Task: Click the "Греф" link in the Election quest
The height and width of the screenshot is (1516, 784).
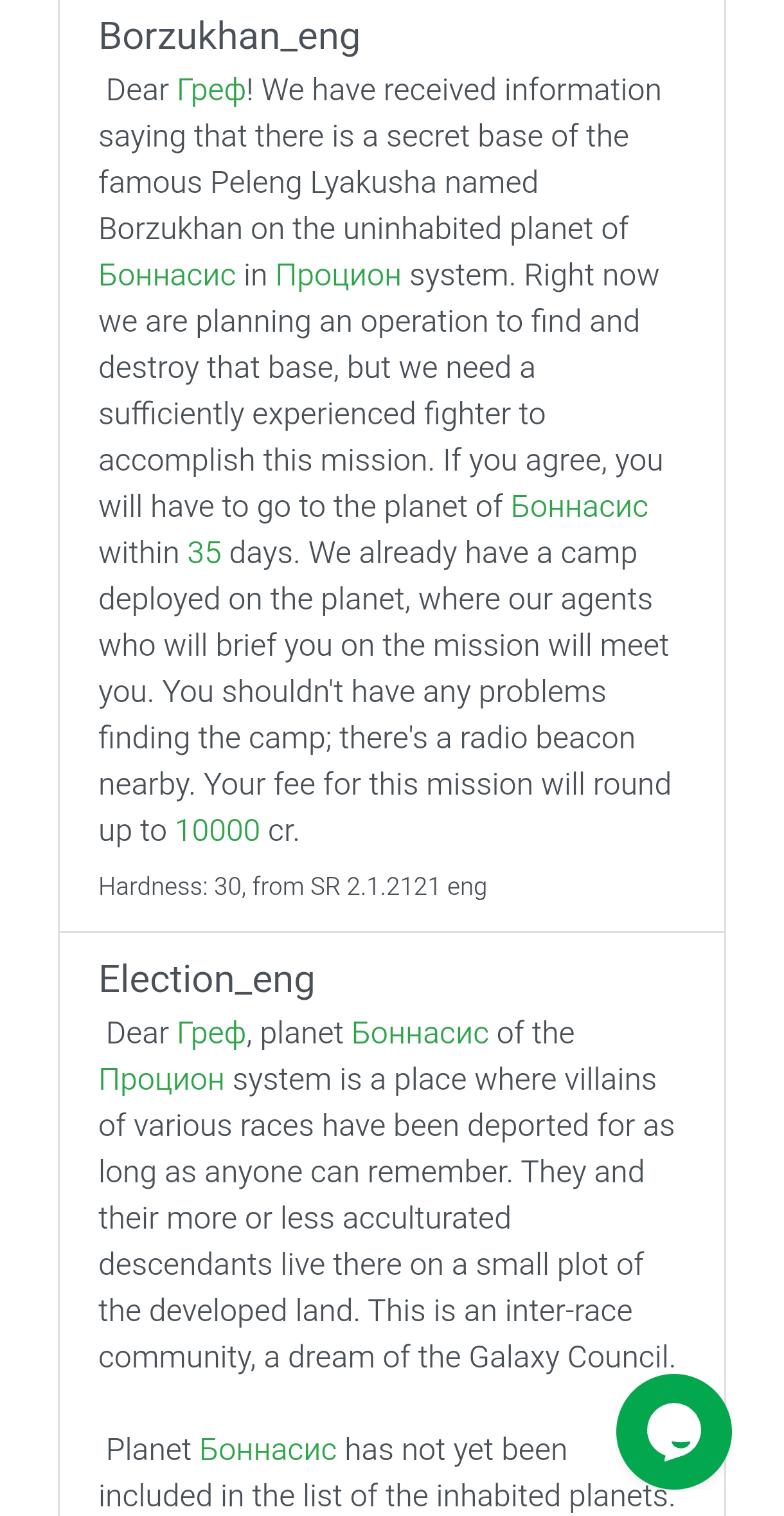Action: tap(208, 1032)
